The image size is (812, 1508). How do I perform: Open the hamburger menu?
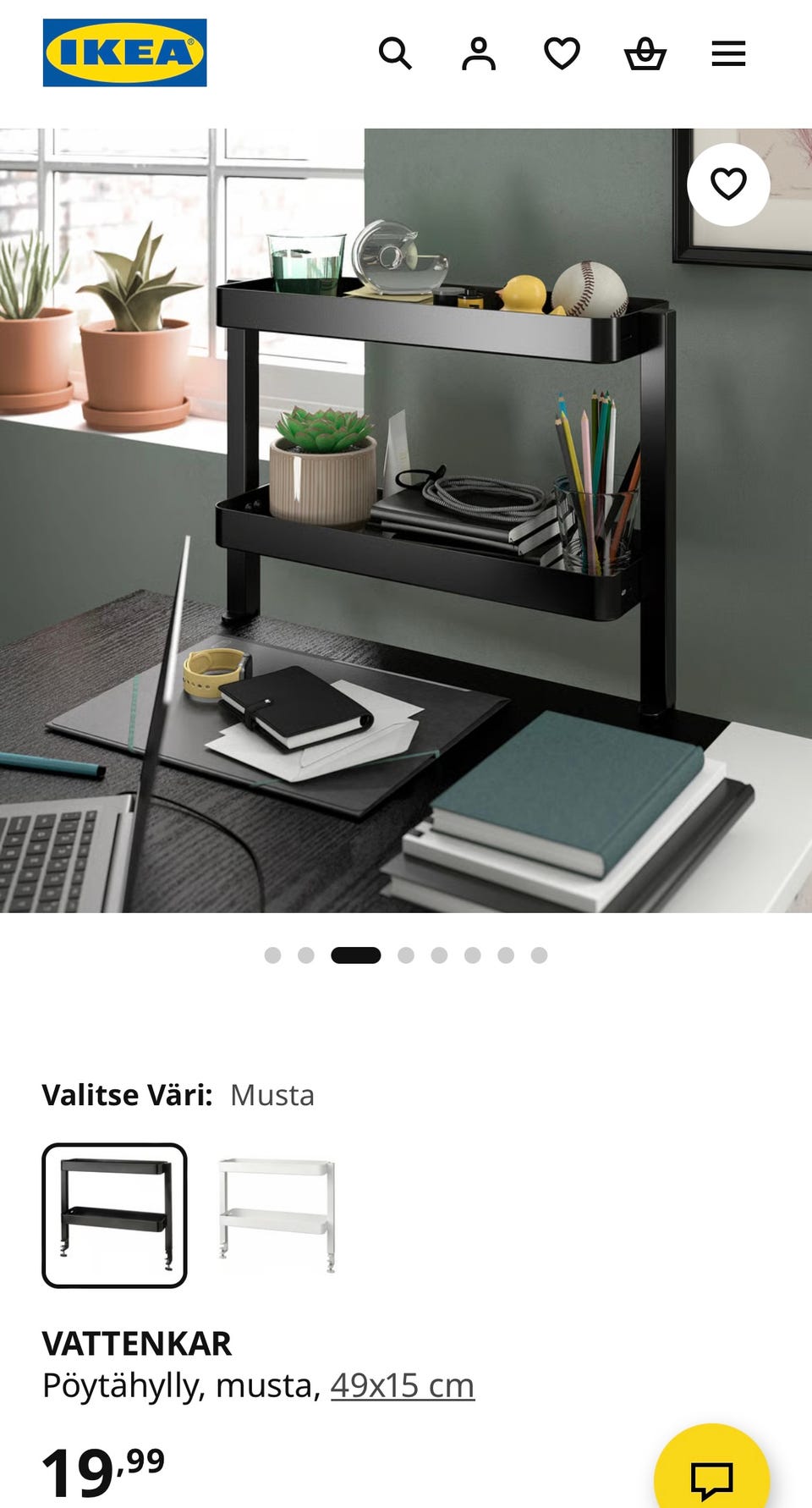(x=728, y=53)
